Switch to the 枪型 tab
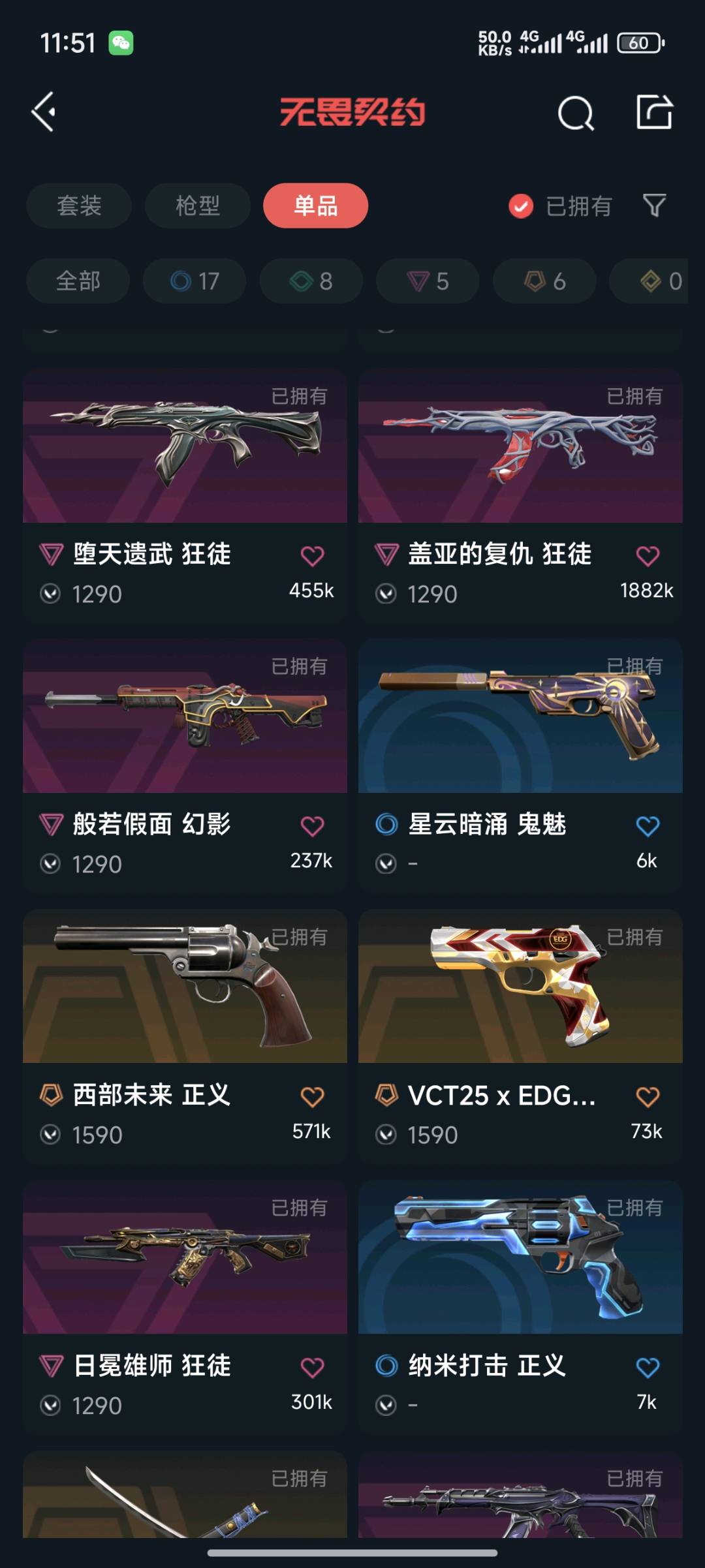 pos(197,206)
